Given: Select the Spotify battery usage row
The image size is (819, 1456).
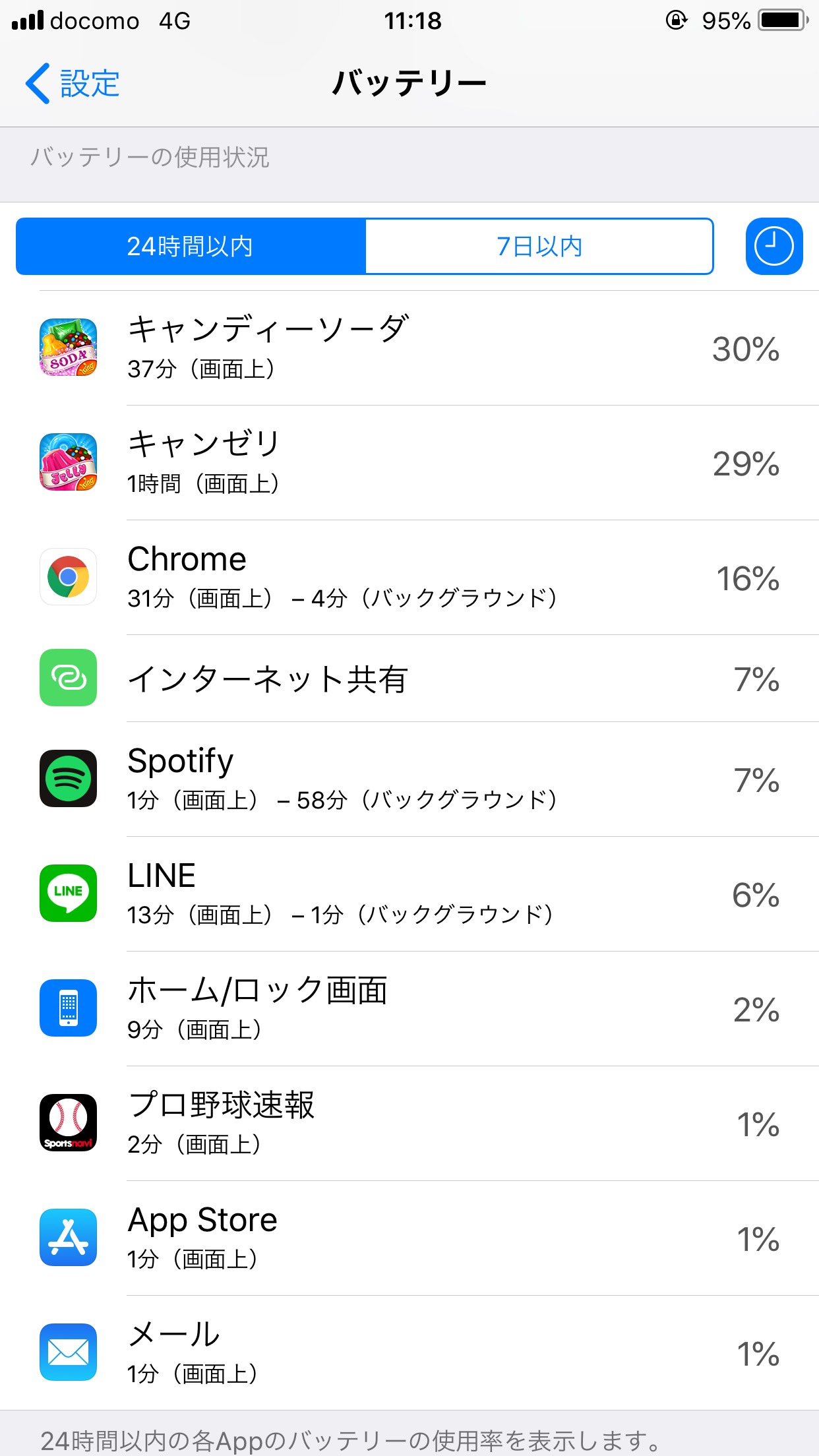Looking at the screenshot, I should pos(409,779).
